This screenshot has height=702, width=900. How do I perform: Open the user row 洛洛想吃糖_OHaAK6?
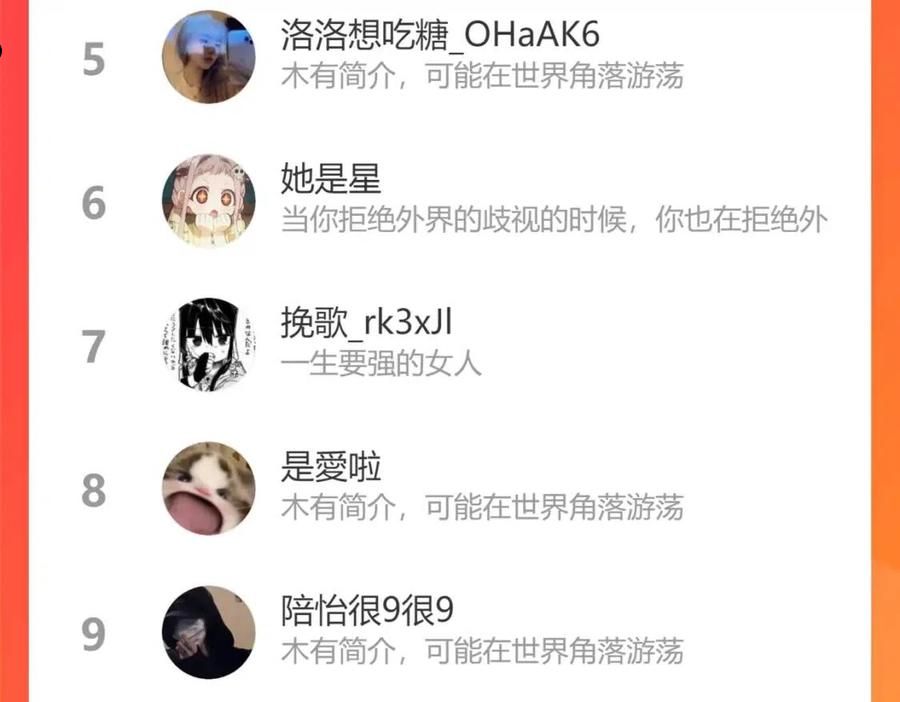point(450,57)
